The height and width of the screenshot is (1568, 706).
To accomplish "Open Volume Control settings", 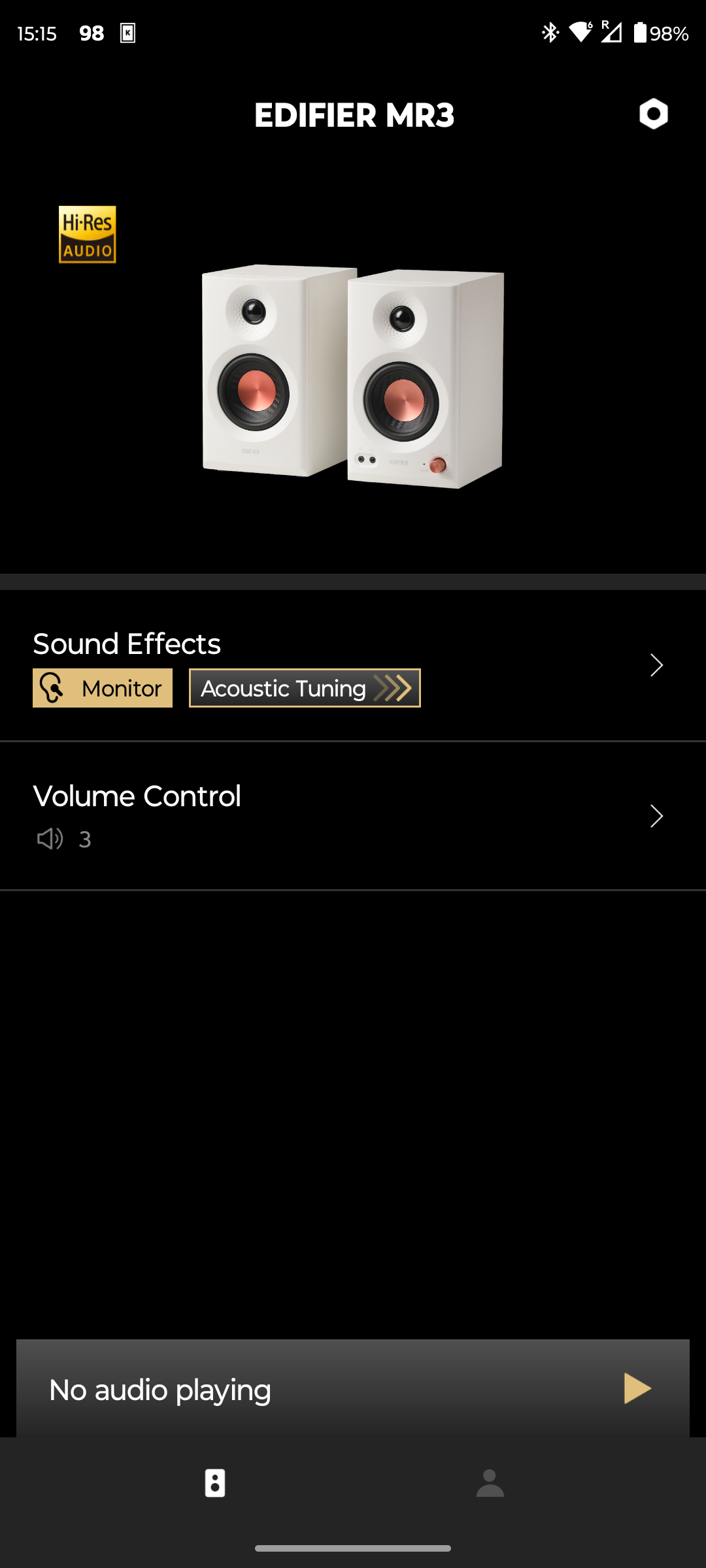I will [353, 816].
